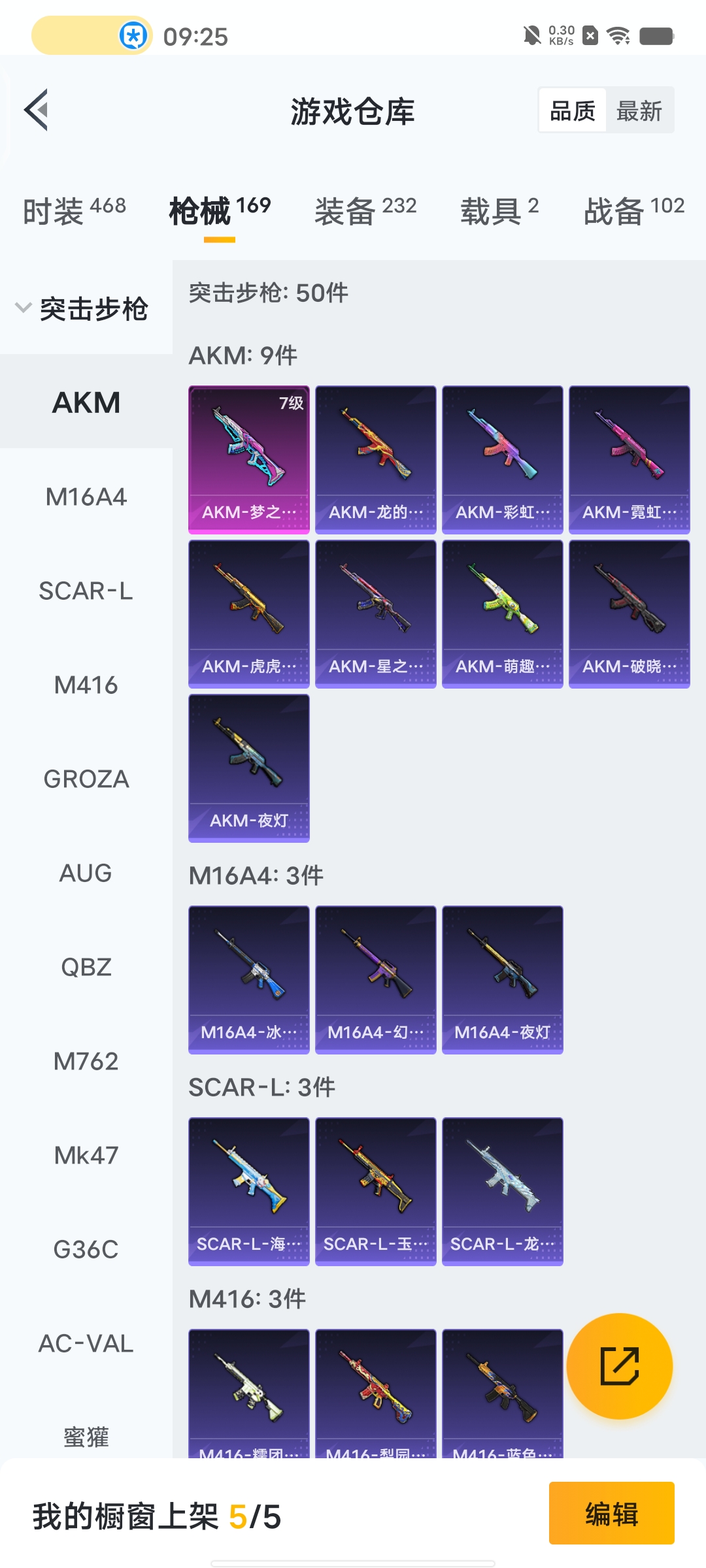This screenshot has height=1568, width=706.
Task: Open the AKM-彩虹 skin tile
Action: coord(502,459)
